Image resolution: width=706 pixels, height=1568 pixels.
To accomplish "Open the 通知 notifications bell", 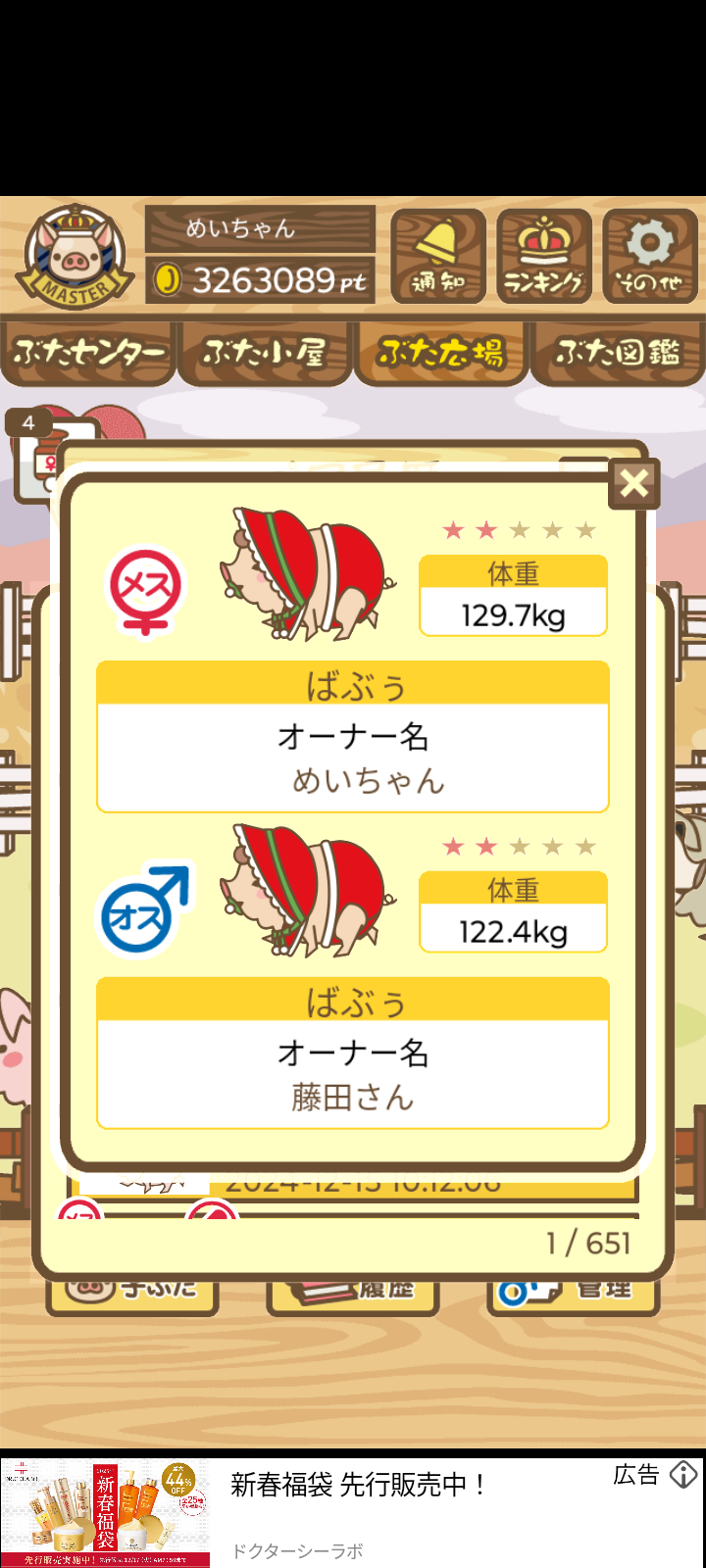I will click(438, 257).
